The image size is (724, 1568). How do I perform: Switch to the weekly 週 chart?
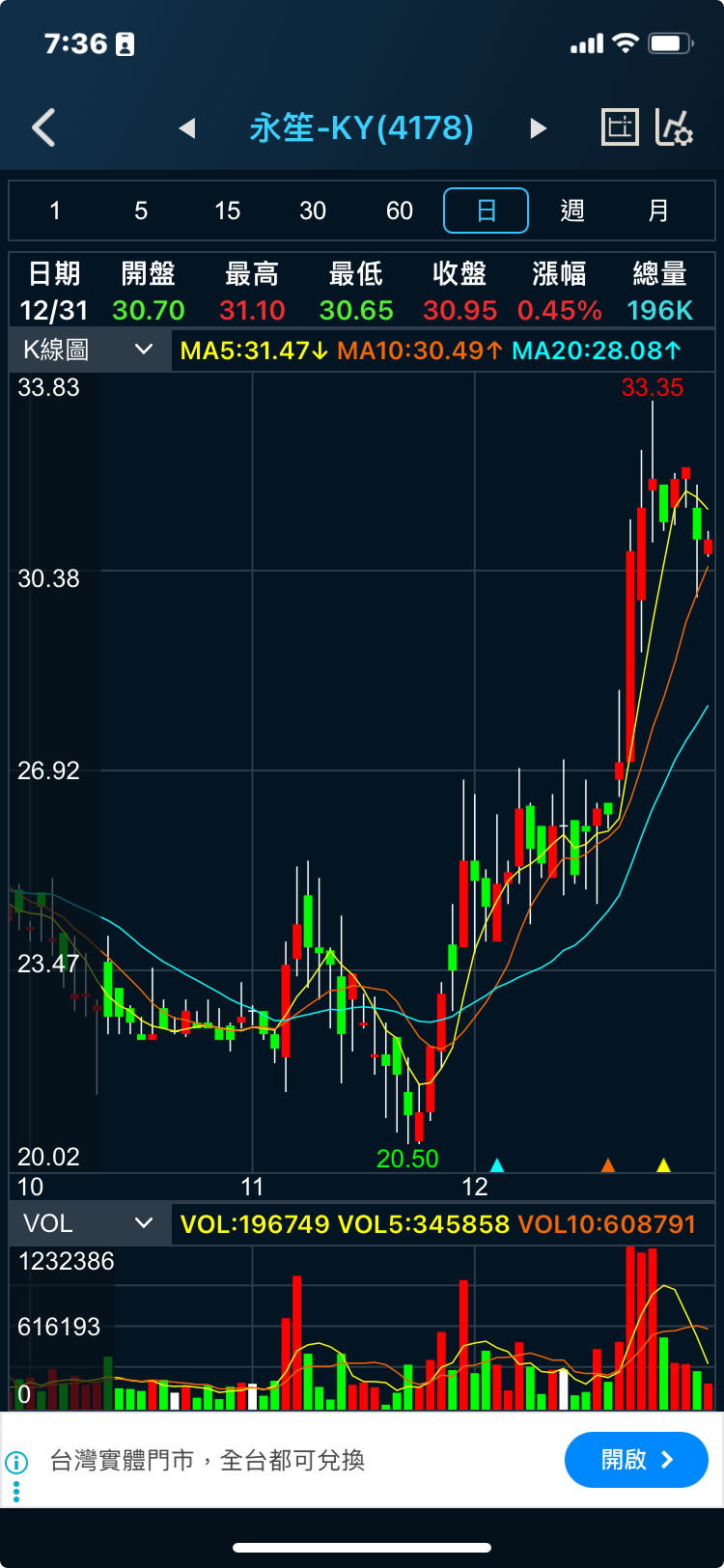point(572,210)
